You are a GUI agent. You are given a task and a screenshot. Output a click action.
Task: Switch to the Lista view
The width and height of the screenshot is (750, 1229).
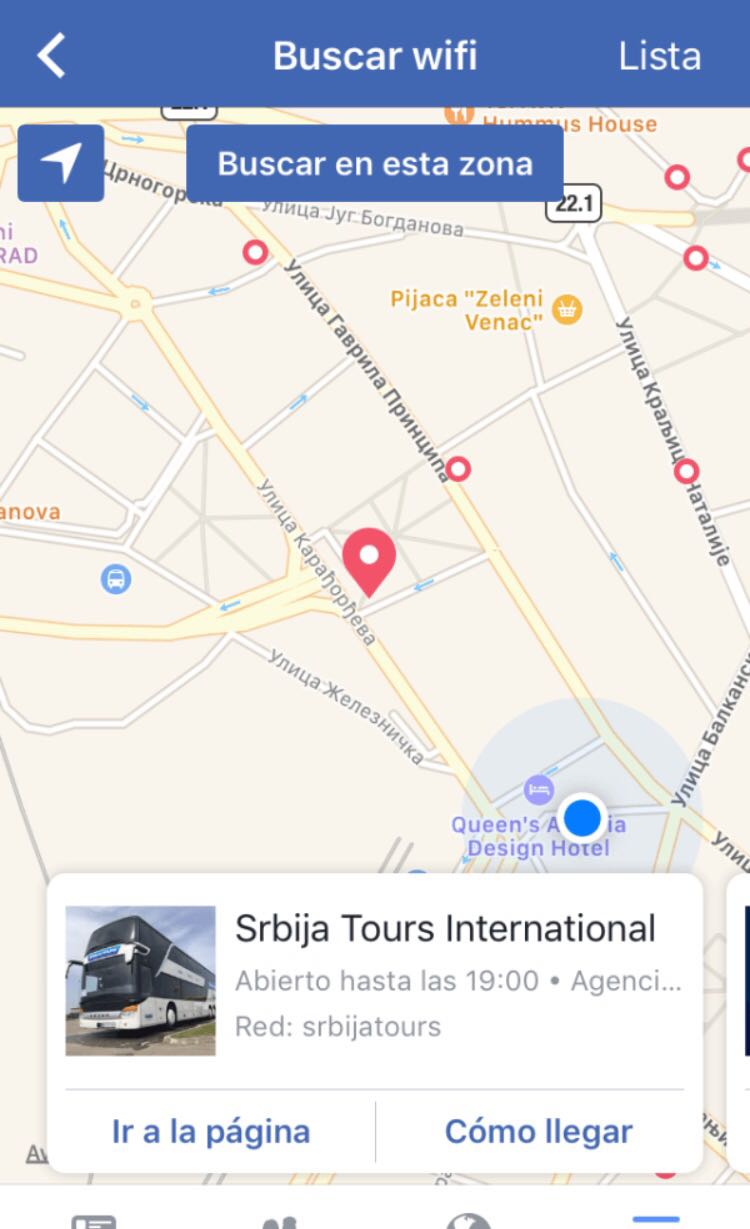pos(659,56)
